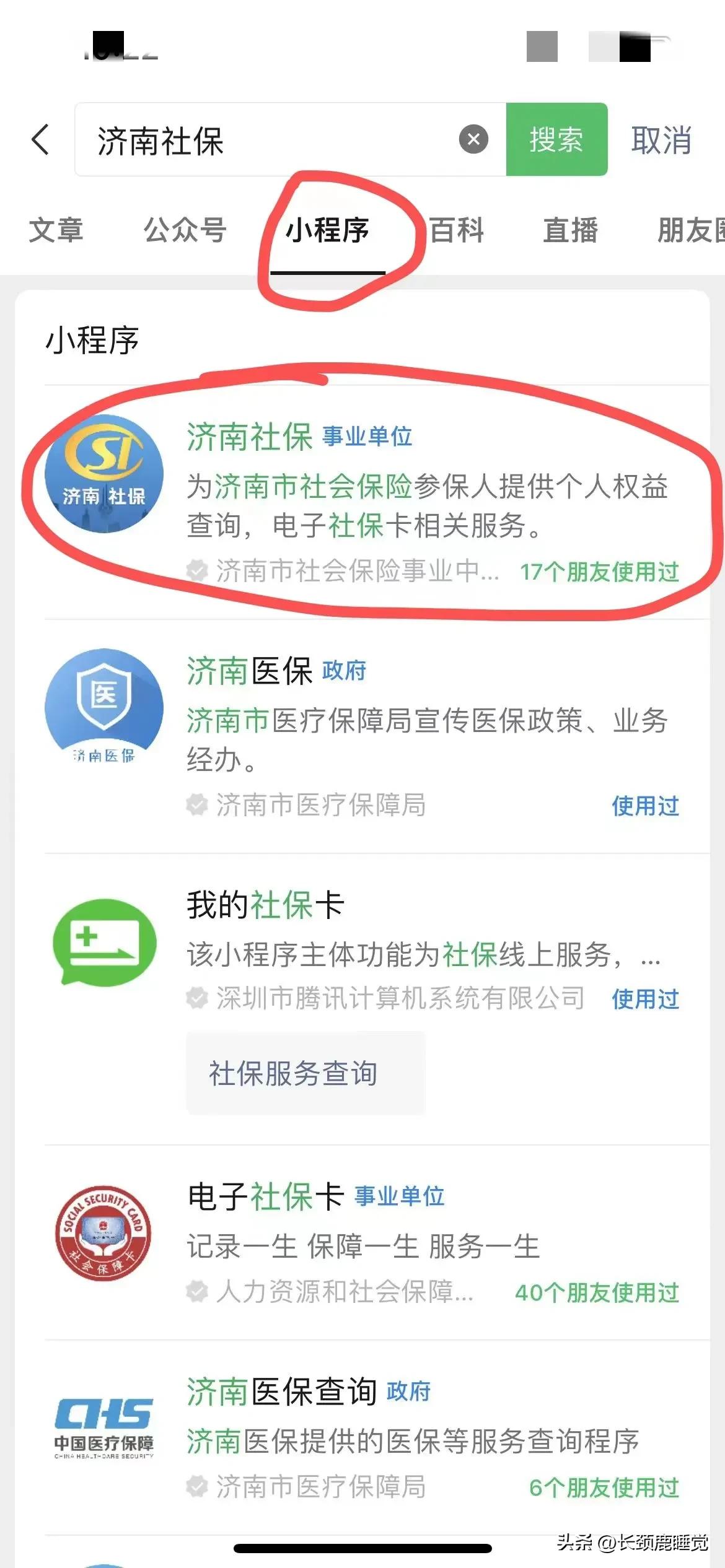Viewport: 725px width, 1568px height.
Task: Tap the clear circle in the search bar
Action: pos(473,139)
